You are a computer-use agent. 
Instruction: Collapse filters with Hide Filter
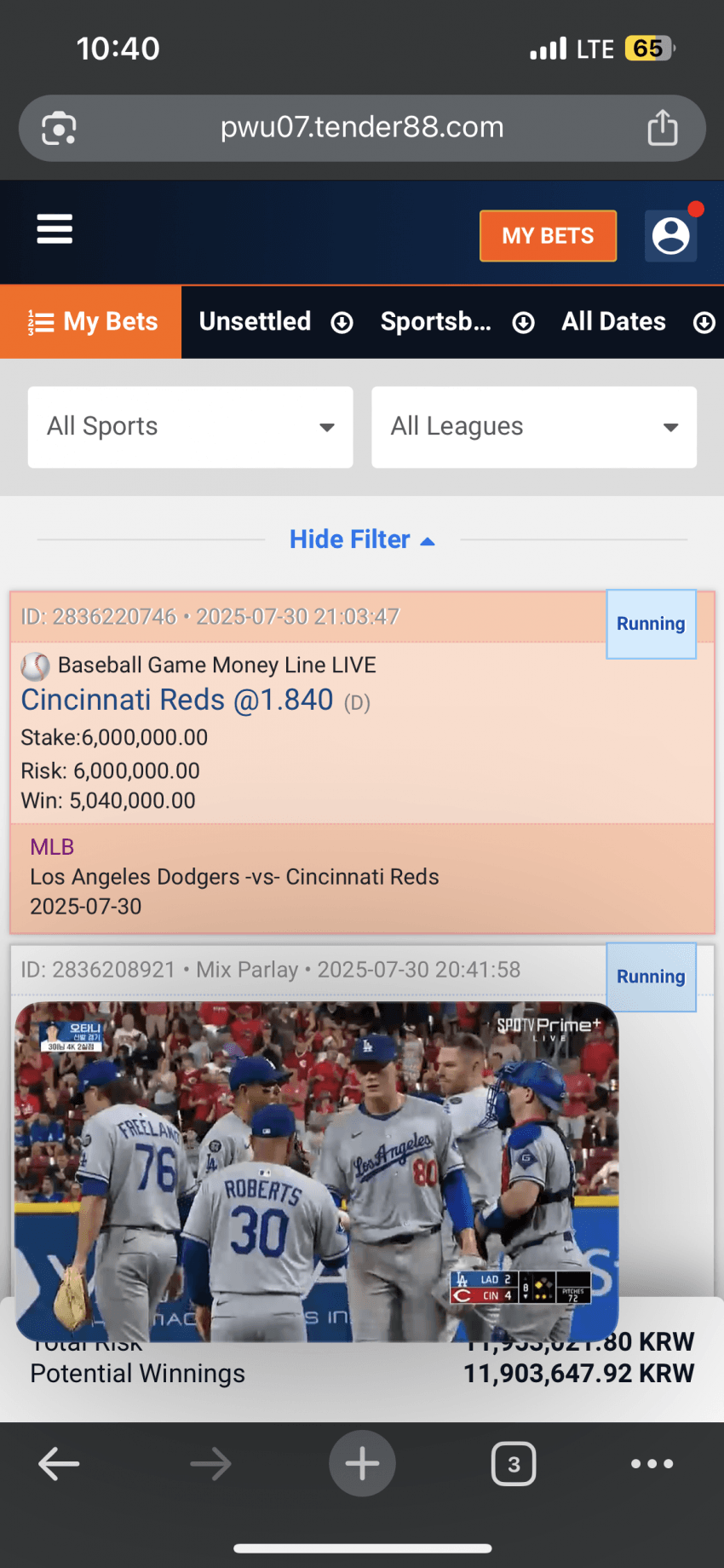[x=362, y=539]
